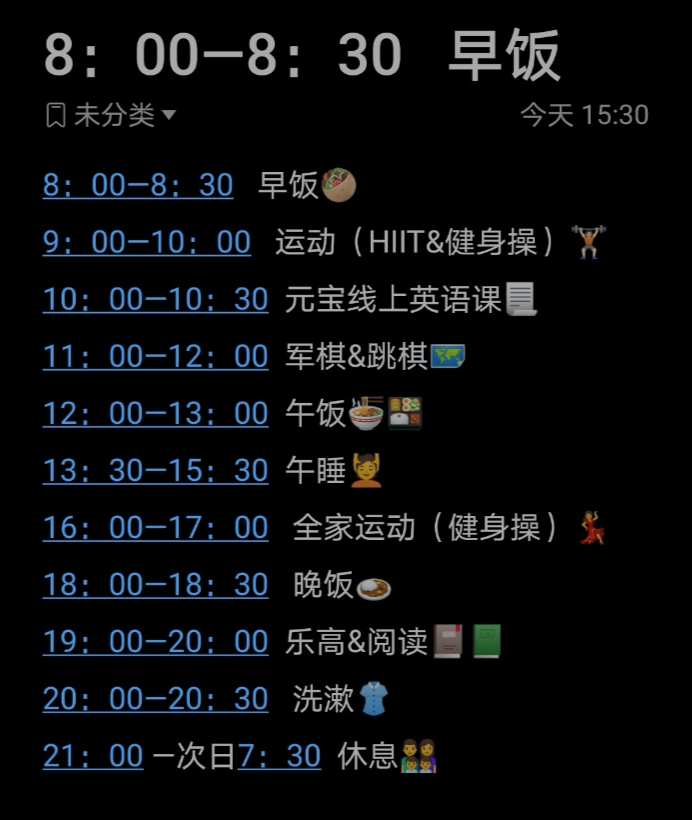The image size is (692, 820).
Task: Open the 20:00—20:30 washing-up time link
Action: (155, 698)
